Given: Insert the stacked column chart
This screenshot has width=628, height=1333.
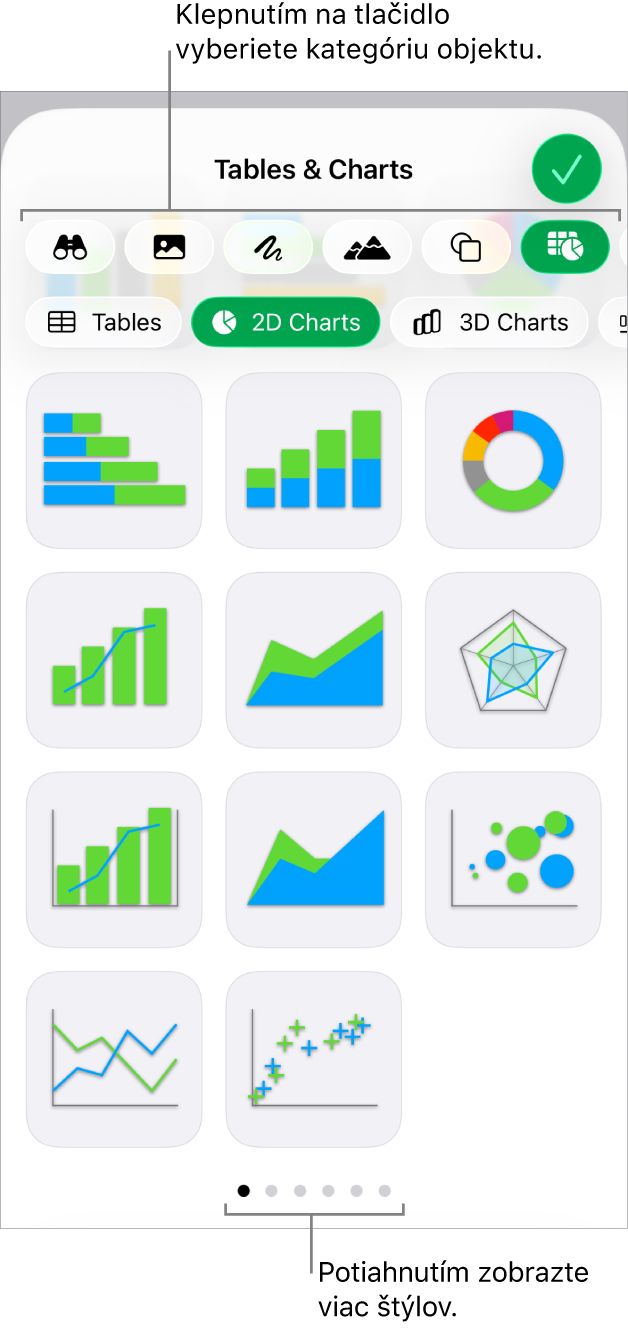Looking at the screenshot, I should pyautogui.click(x=314, y=460).
